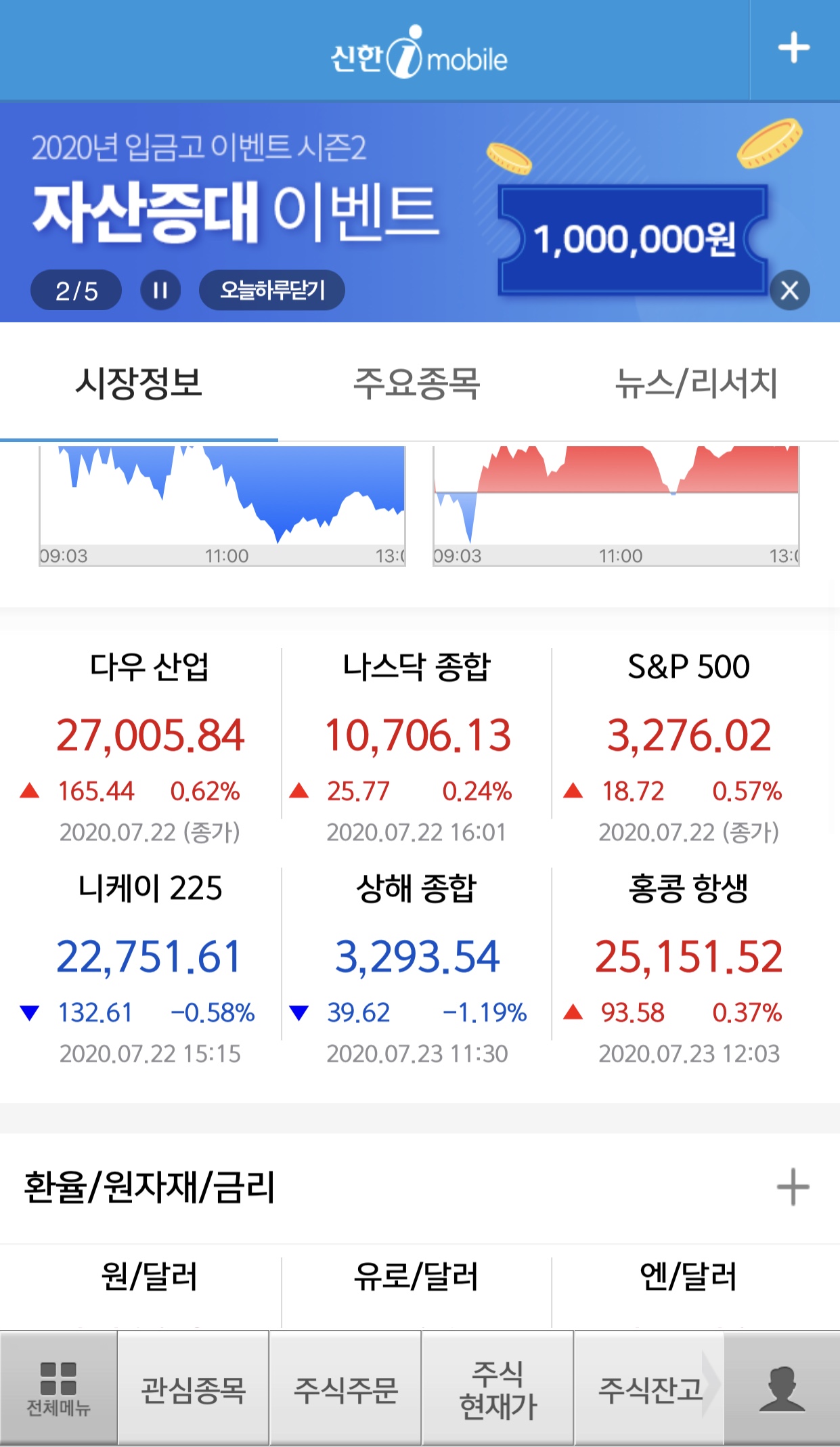Screen dimensions: 840x1447
Task: Close the event banner with X
Action: click(x=789, y=290)
